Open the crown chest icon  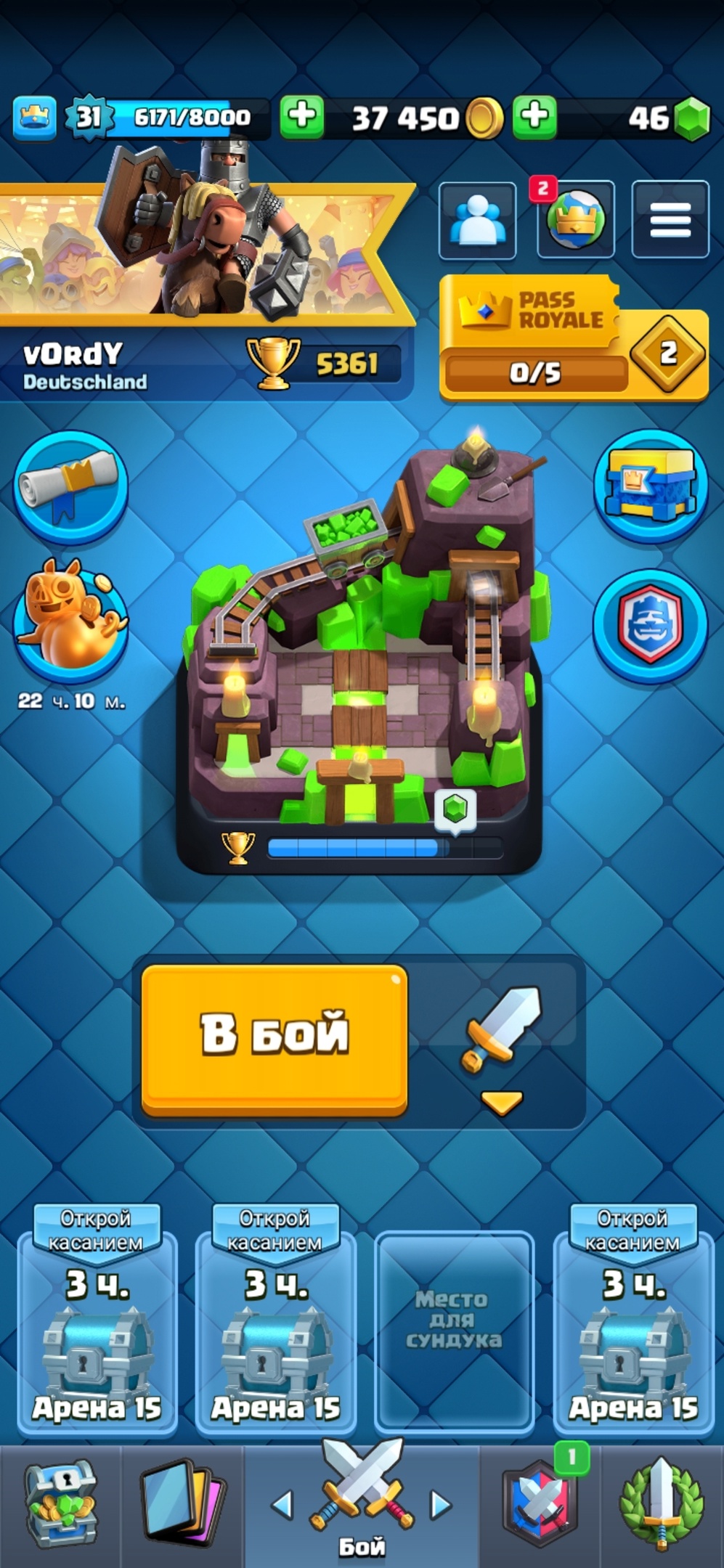(651, 486)
